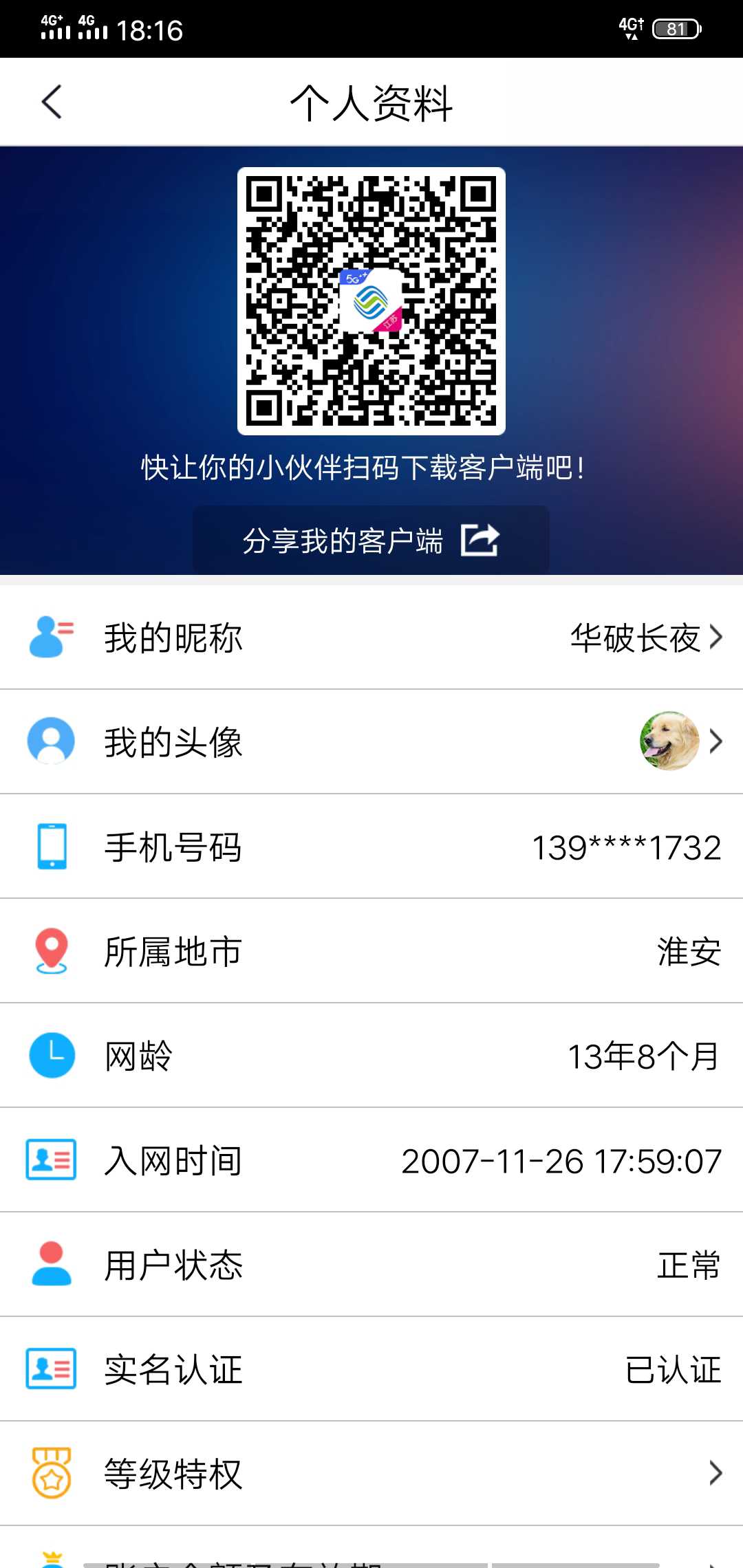The height and width of the screenshot is (1568, 743).
Task: Change 我的头像 profile picture
Action: tap(371, 741)
